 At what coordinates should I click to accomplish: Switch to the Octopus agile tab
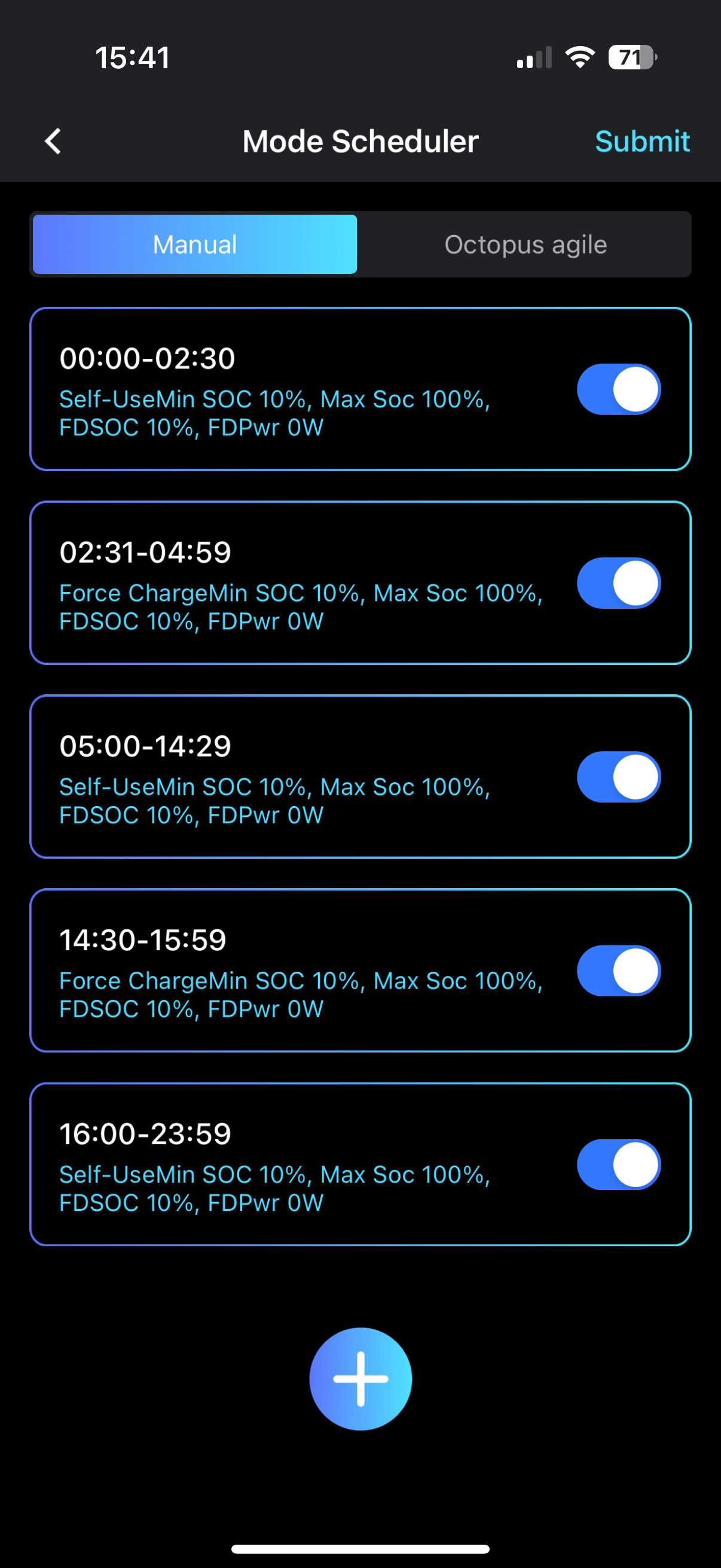tap(525, 245)
